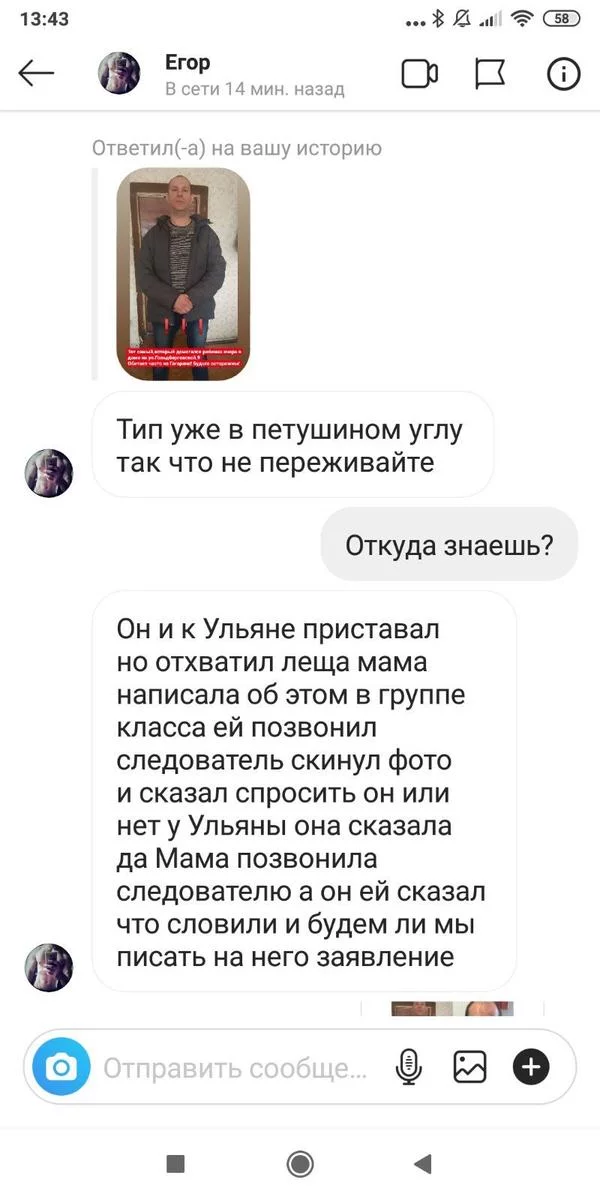
Task: Go to the home screen
Action: click(x=299, y=1163)
